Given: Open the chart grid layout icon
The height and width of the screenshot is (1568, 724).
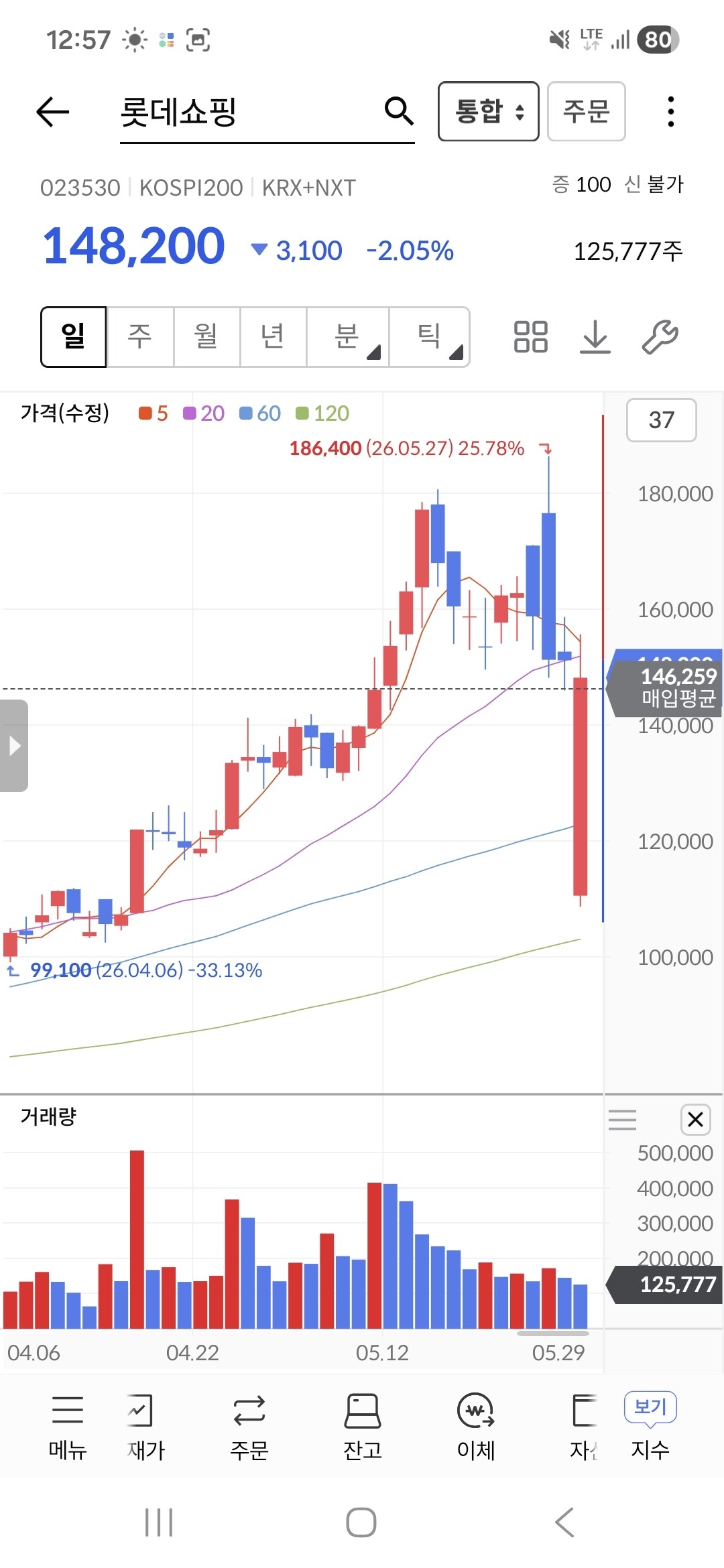Looking at the screenshot, I should (531, 336).
